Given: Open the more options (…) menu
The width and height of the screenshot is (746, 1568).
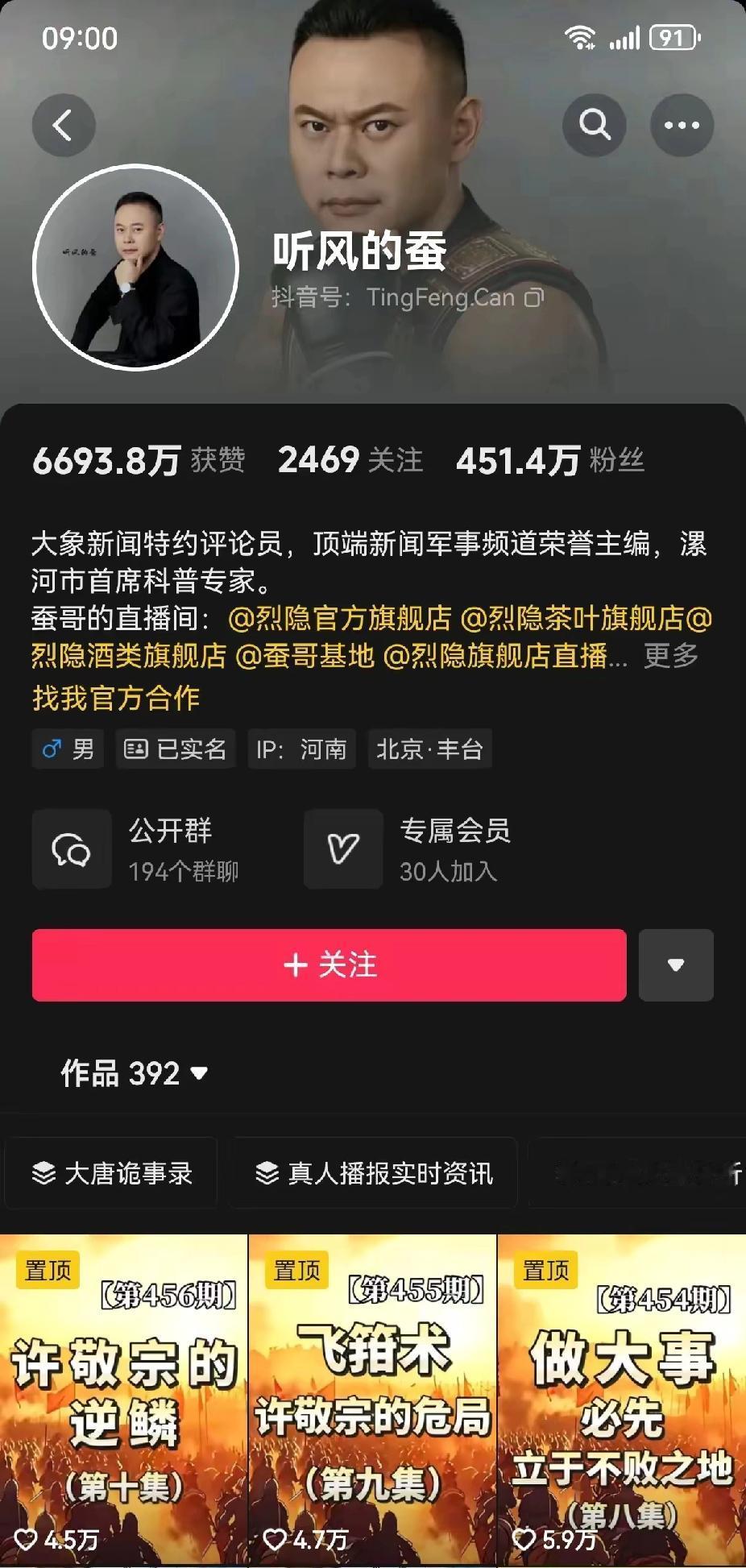Looking at the screenshot, I should click(682, 125).
